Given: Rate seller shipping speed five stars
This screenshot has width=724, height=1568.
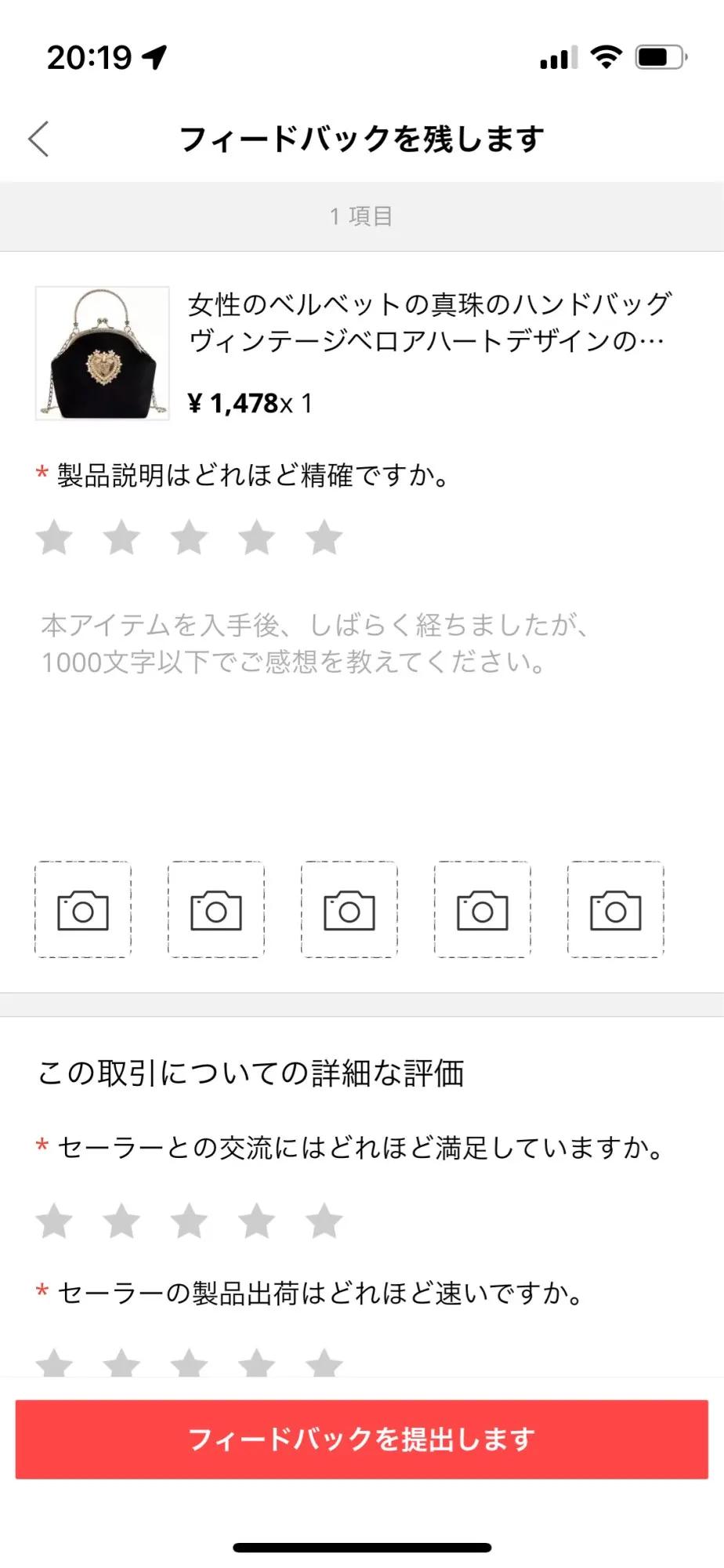Looking at the screenshot, I should 324,1364.
